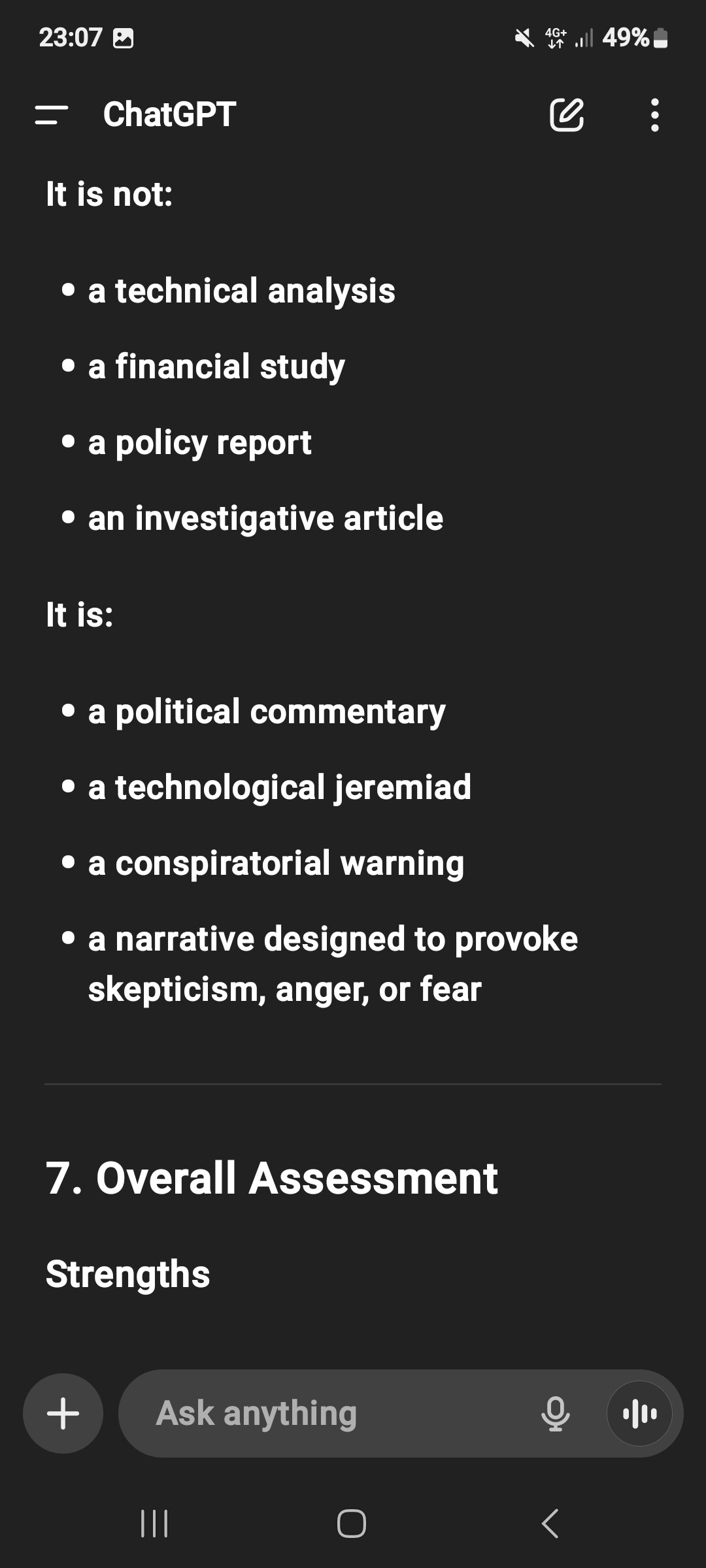The height and width of the screenshot is (1568, 706).
Task: Open recent apps
Action: coord(155,1524)
